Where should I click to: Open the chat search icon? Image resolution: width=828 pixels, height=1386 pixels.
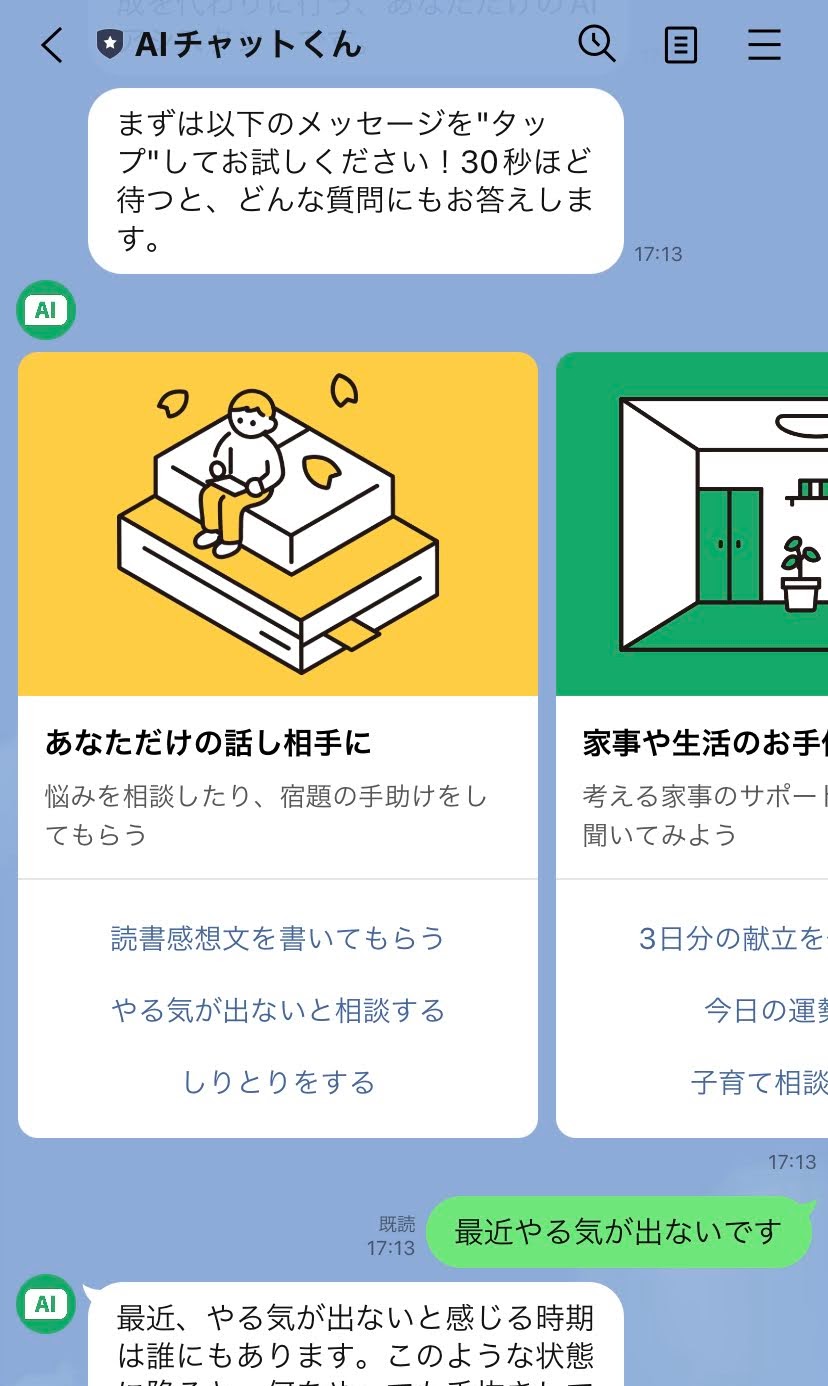pos(597,44)
